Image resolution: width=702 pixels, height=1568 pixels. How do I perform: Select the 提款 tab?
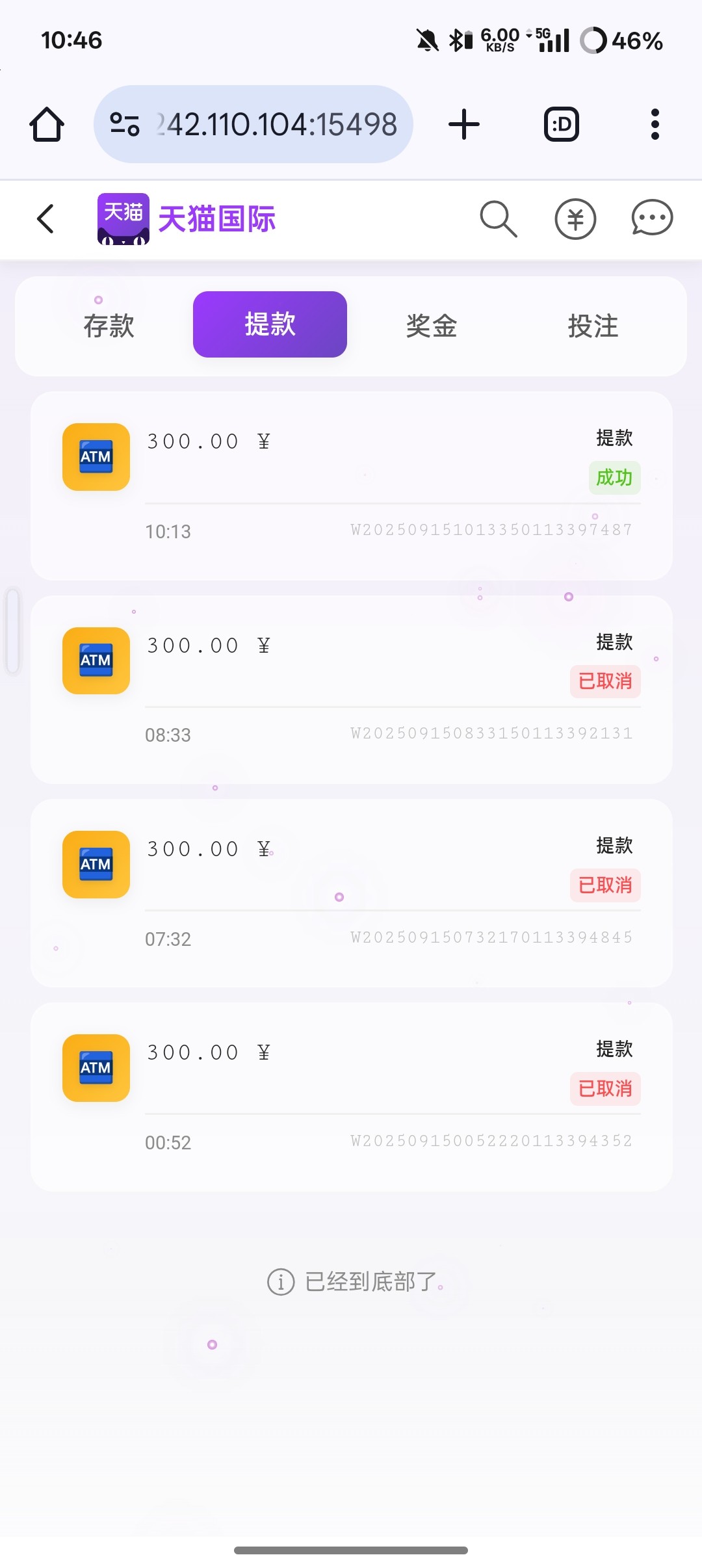tap(270, 324)
